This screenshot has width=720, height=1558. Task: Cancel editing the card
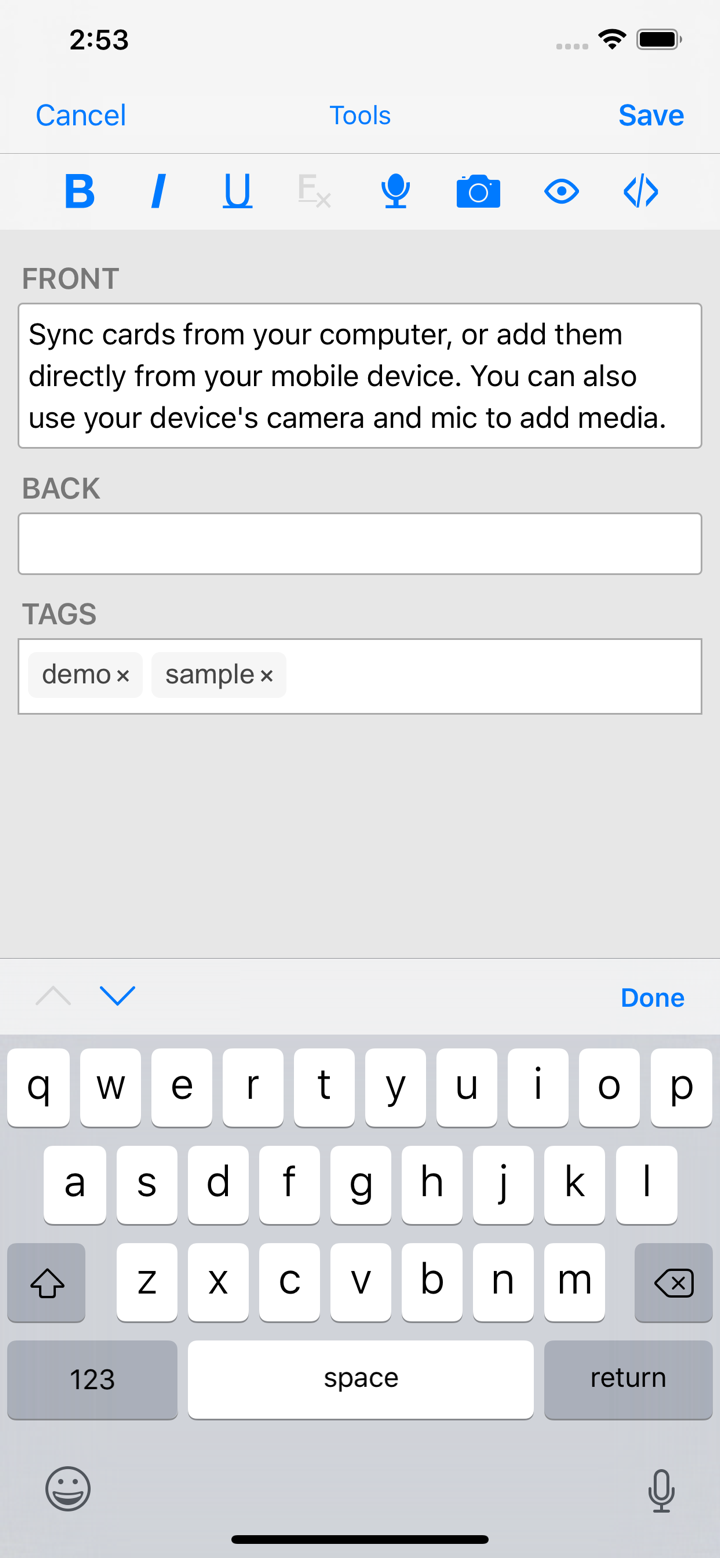(80, 115)
